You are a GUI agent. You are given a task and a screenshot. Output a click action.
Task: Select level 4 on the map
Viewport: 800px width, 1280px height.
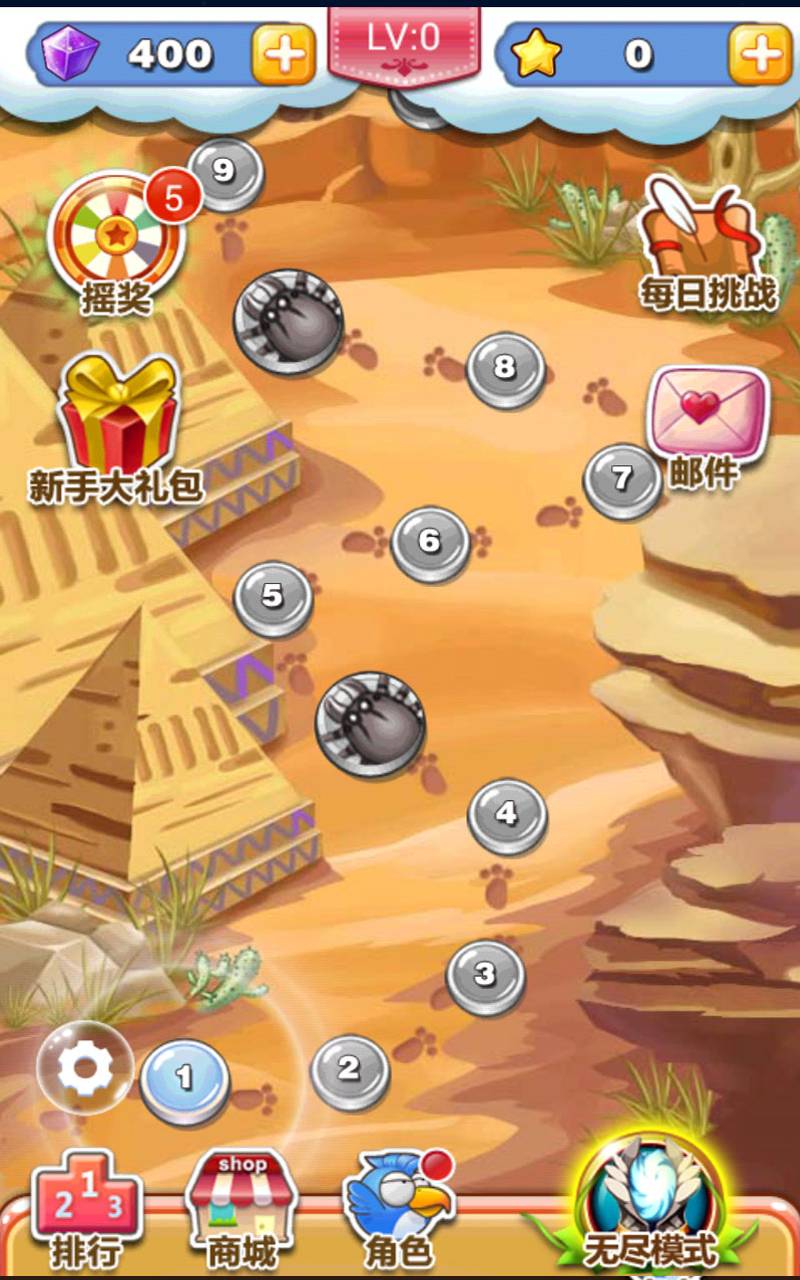507,815
